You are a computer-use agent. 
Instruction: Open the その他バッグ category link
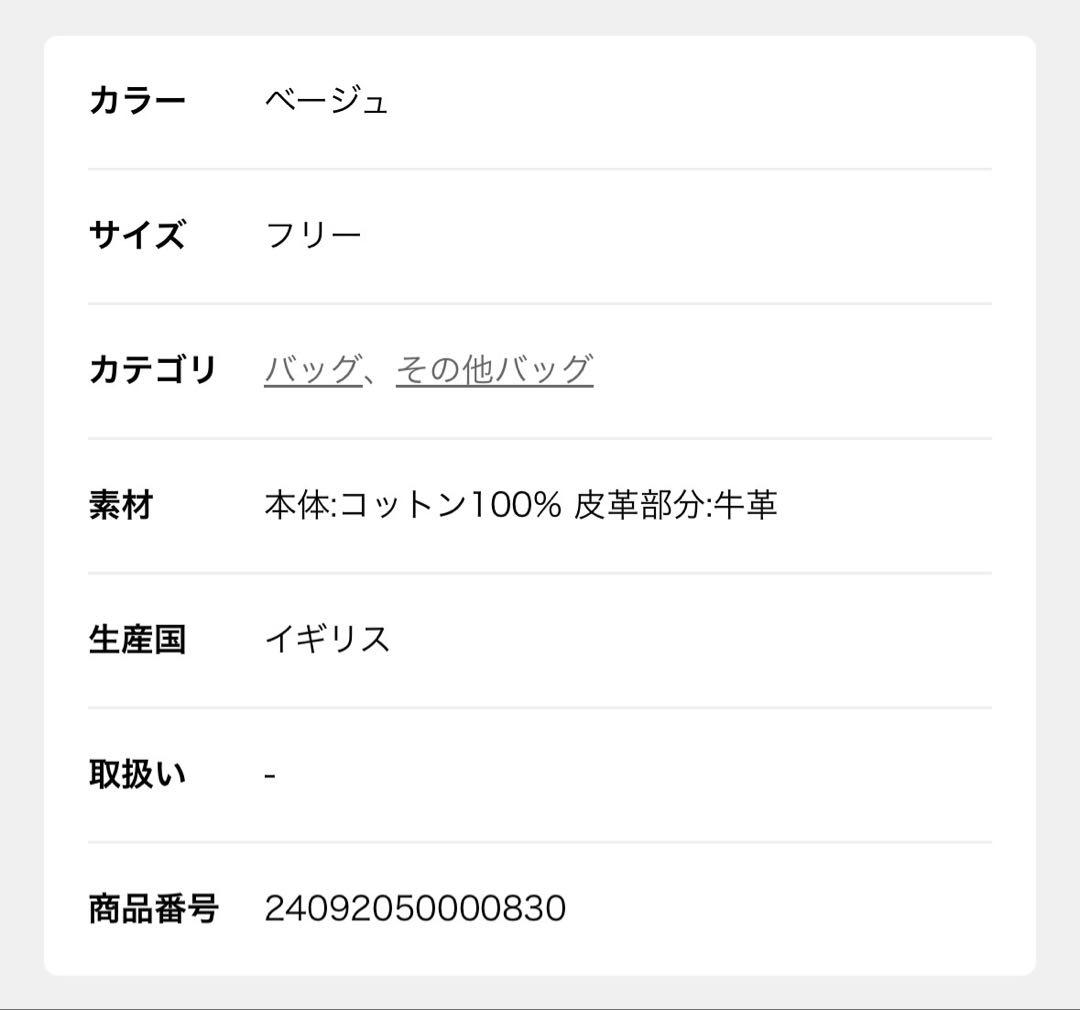pos(495,369)
